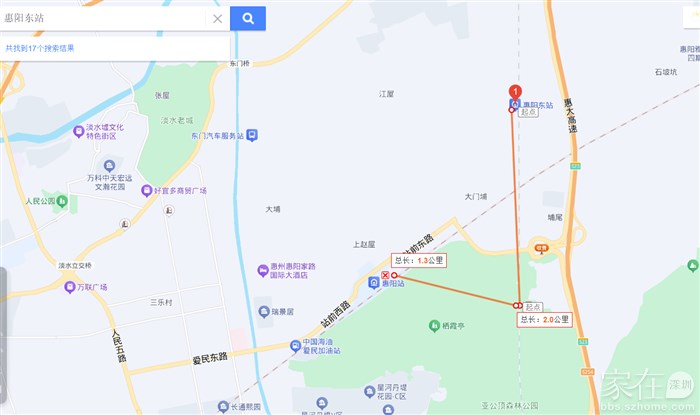The image size is (700, 415).
Task: Open the 东门汽车服务站 bus station marker
Action: coord(253,135)
